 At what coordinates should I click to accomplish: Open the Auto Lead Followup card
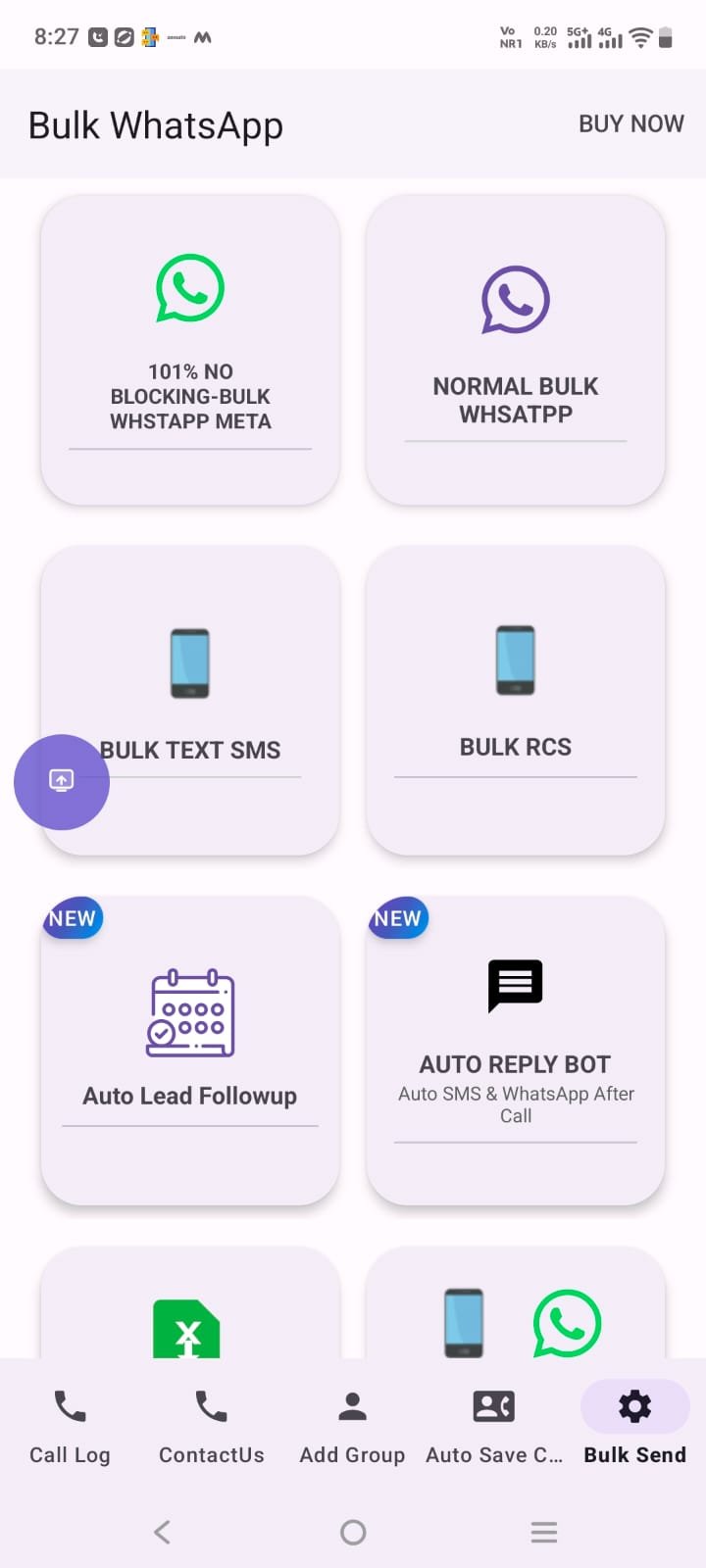click(x=190, y=1049)
